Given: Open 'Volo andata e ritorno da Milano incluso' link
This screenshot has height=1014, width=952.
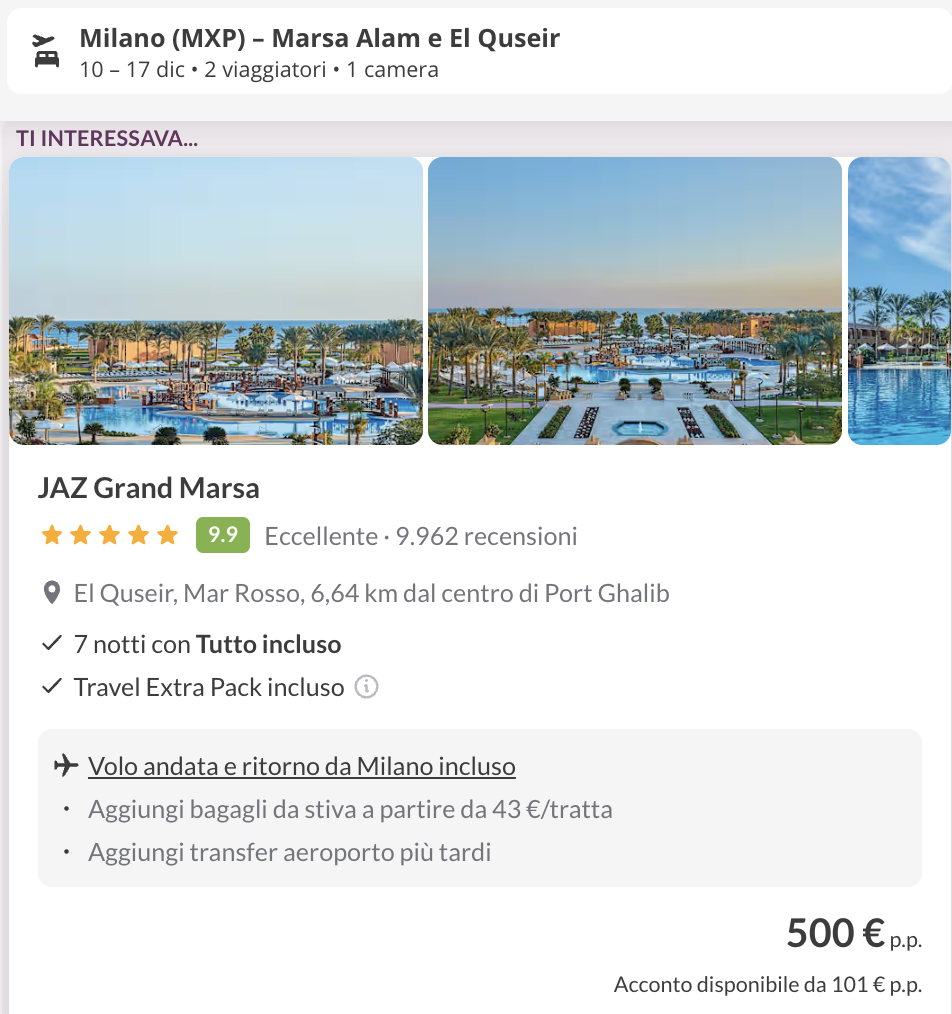Looking at the screenshot, I should click(x=302, y=767).
